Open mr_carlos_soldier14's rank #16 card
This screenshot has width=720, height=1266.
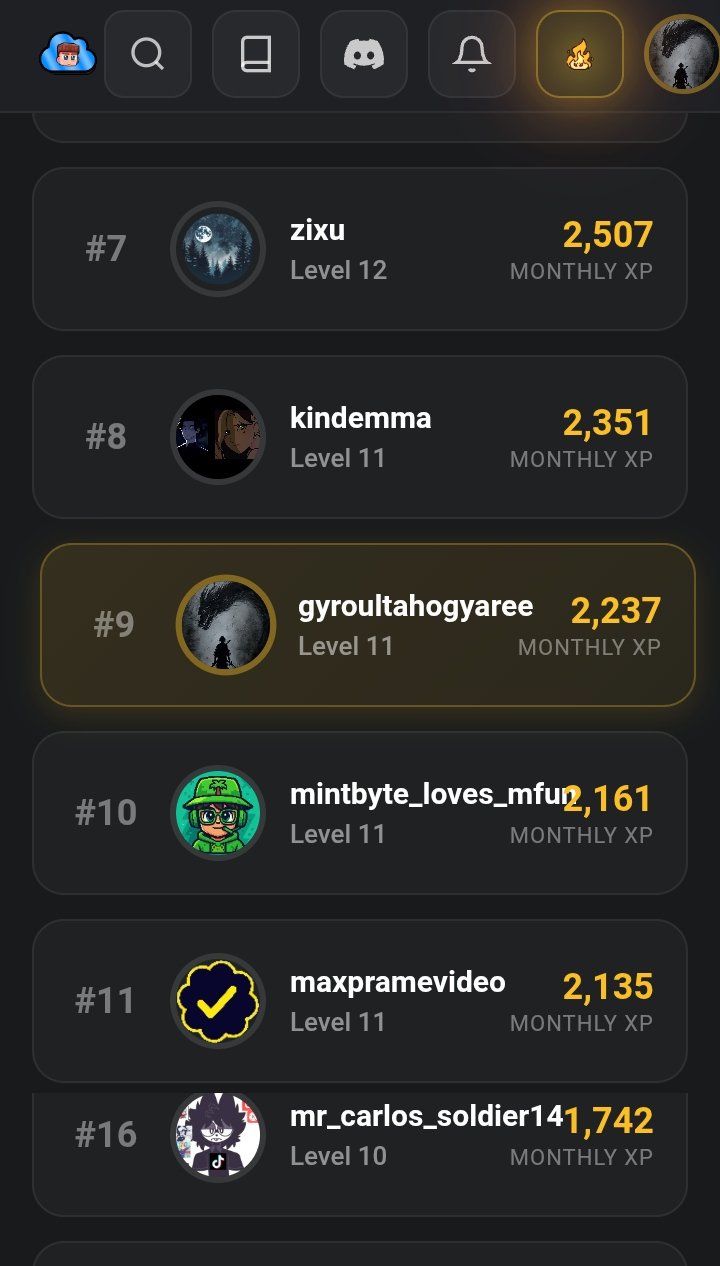[x=360, y=1150]
